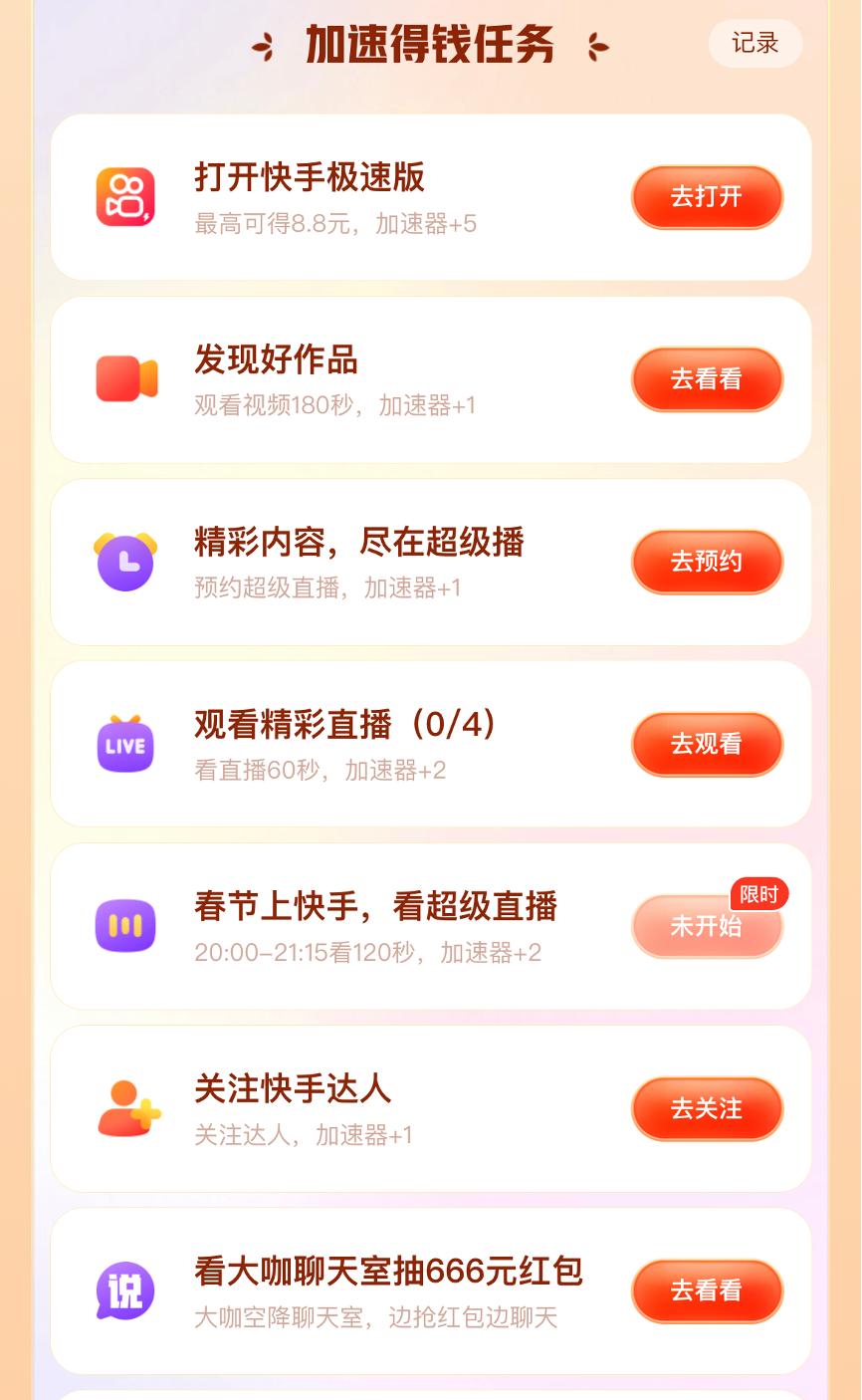Tap 去看看 for 发现好作品

pyautogui.click(x=707, y=379)
